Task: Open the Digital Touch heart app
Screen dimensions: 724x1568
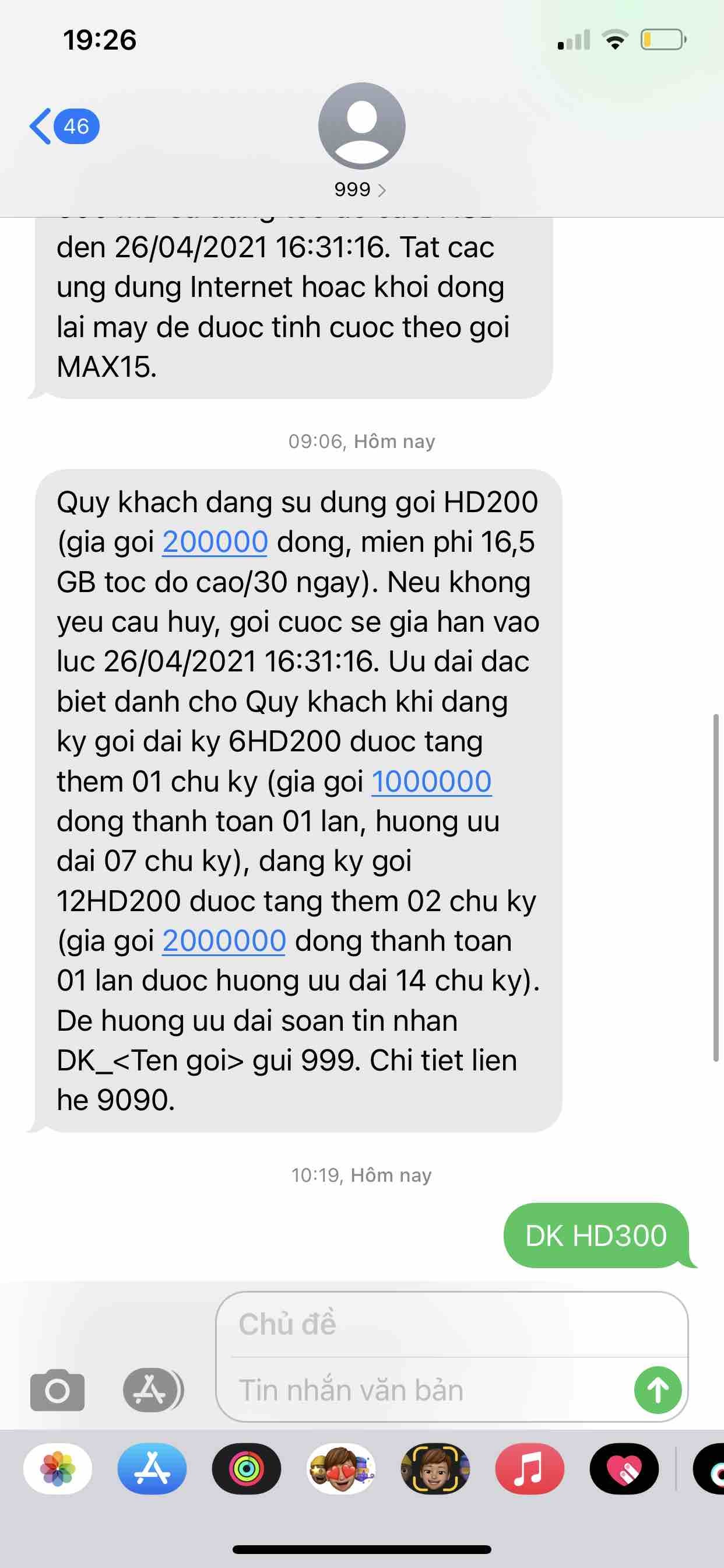Action: [x=624, y=1468]
